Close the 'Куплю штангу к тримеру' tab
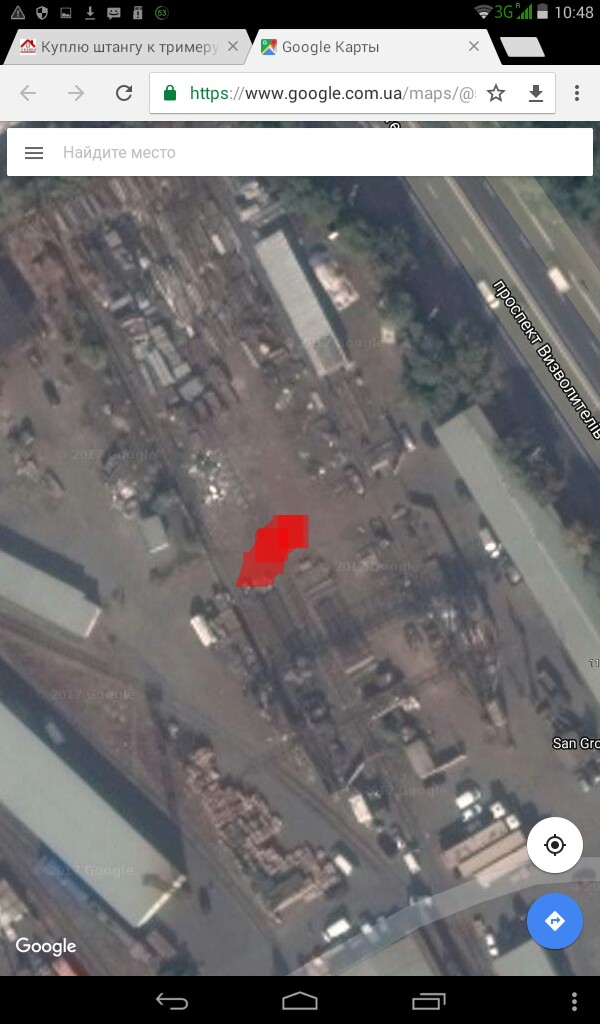Screen dimensions: 600x1024 [232, 46]
